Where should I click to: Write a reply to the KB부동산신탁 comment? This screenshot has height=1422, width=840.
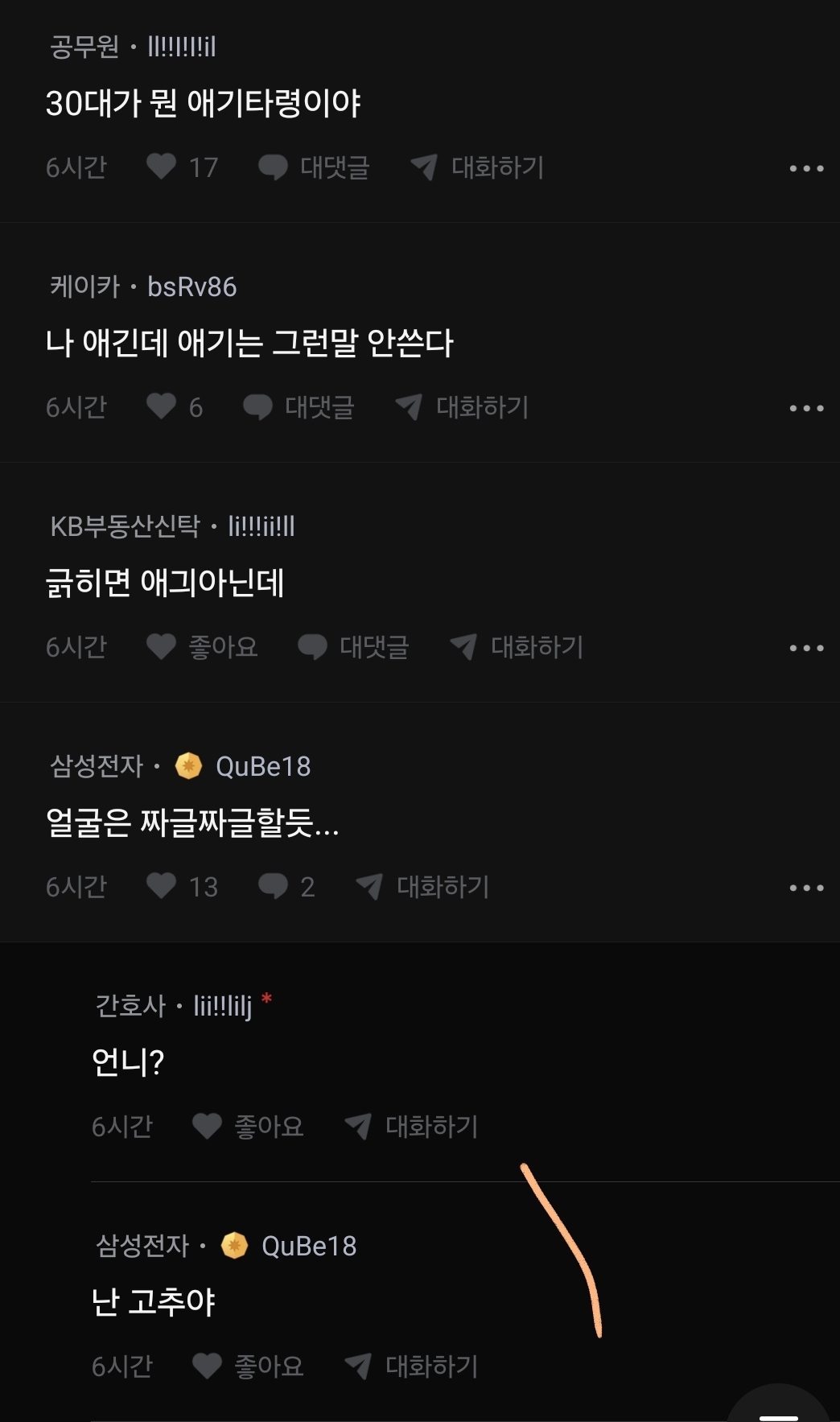[354, 647]
